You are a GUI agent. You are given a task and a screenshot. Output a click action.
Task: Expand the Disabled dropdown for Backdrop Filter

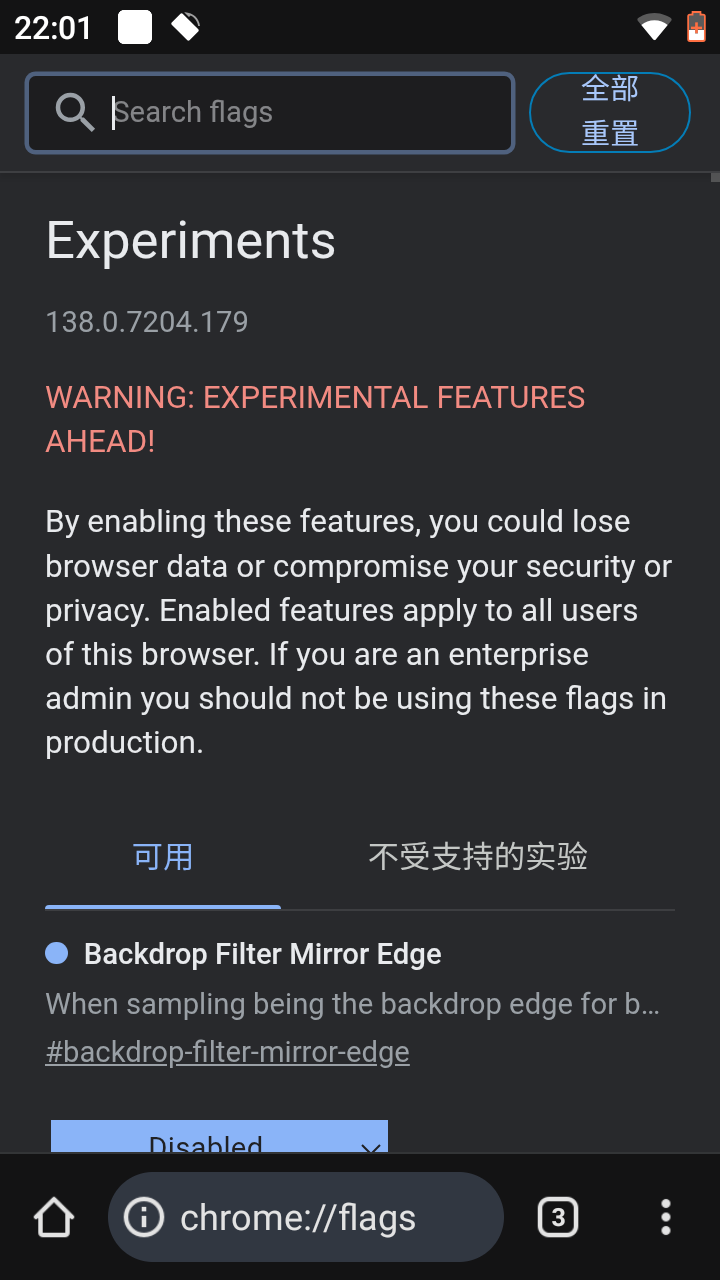point(219,1138)
